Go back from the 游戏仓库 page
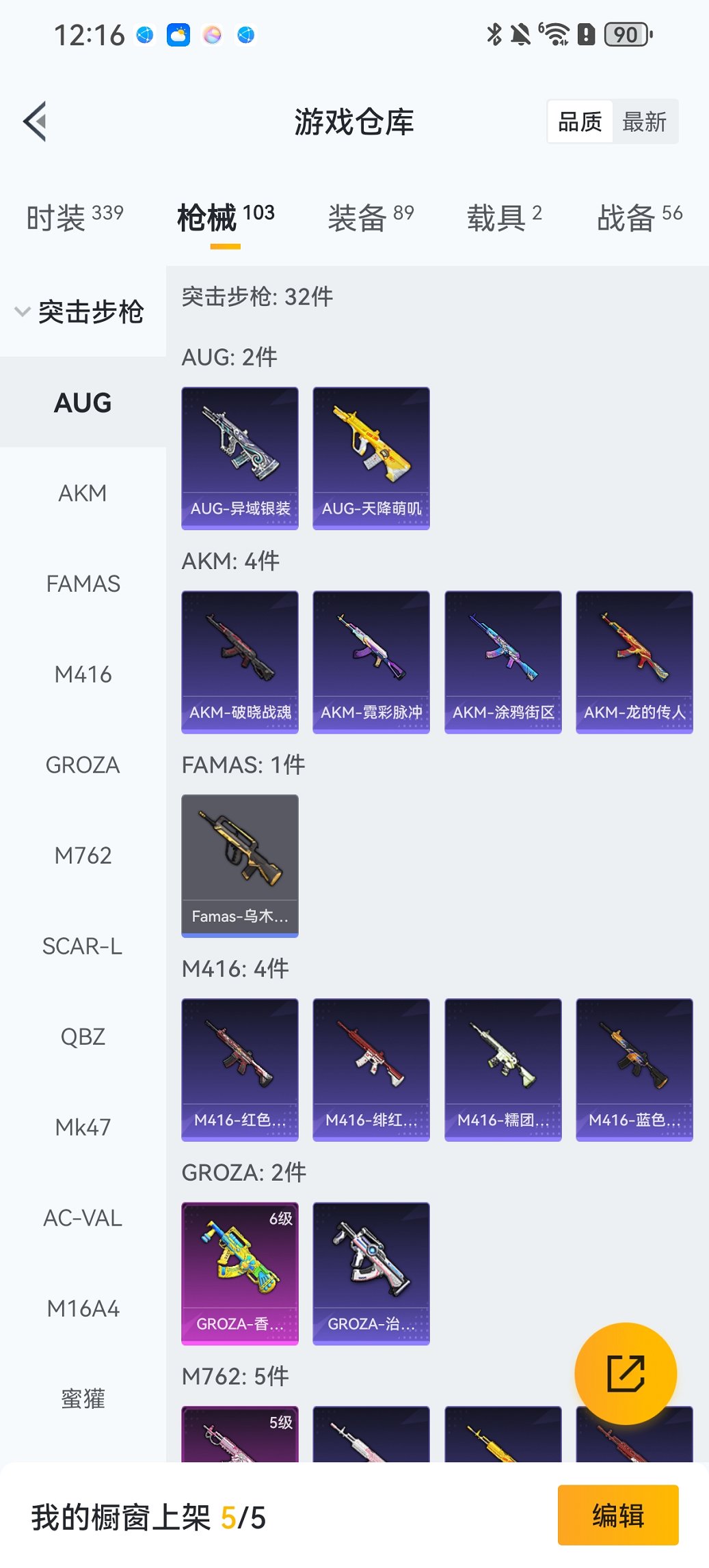The height and width of the screenshot is (1568, 709). [36, 122]
